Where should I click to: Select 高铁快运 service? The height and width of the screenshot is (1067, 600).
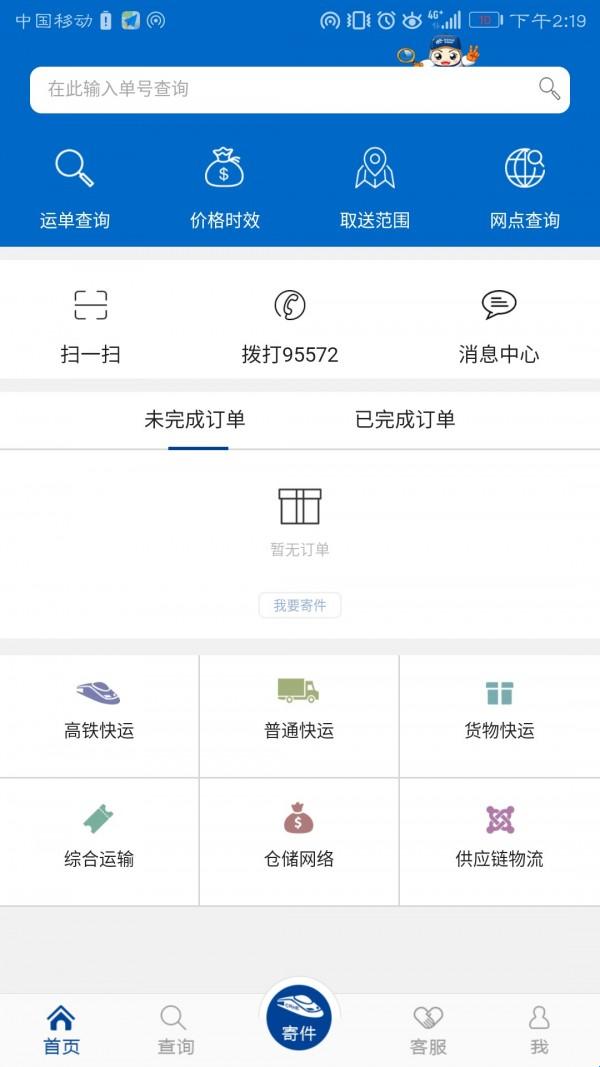tap(99, 712)
